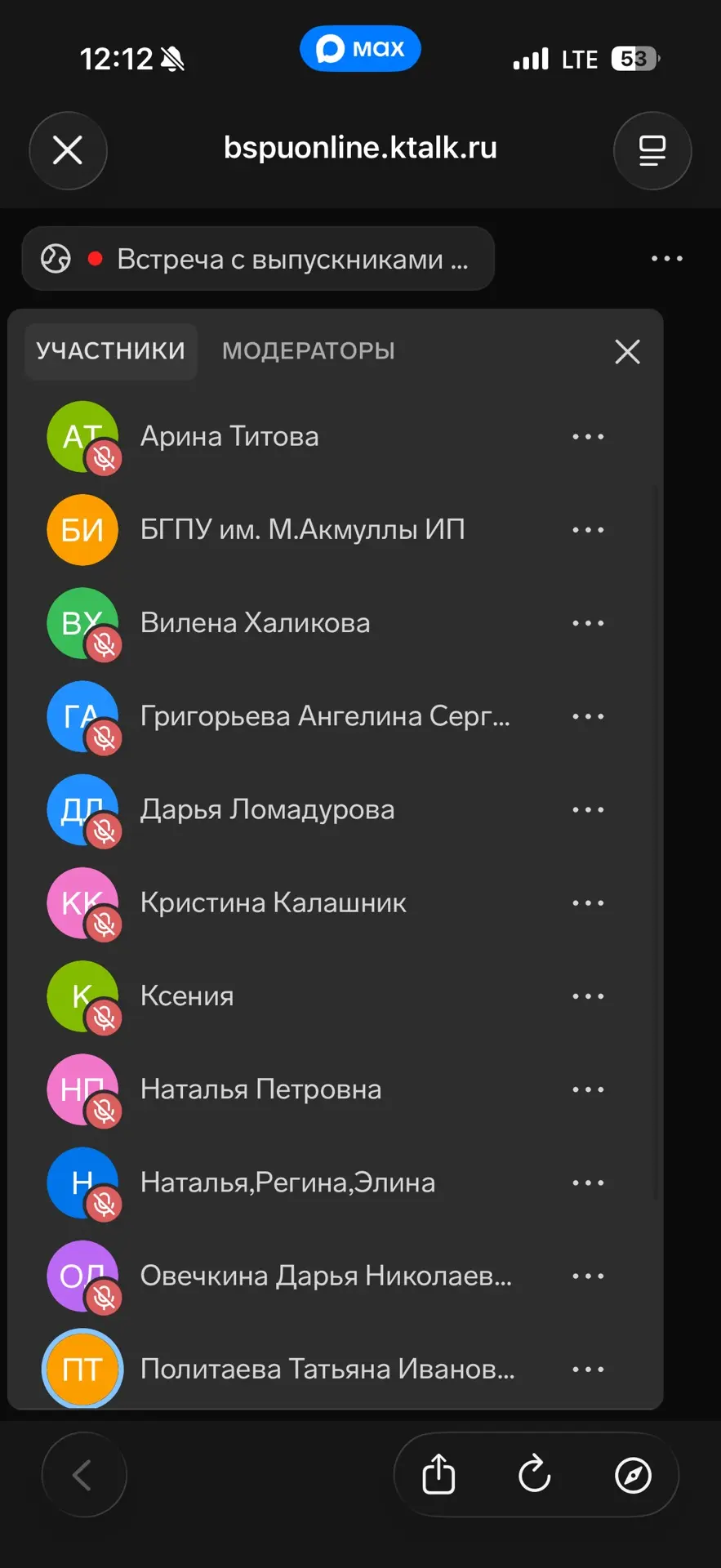Open page in external browser compass
This screenshot has height=1568, width=721.
(633, 1475)
